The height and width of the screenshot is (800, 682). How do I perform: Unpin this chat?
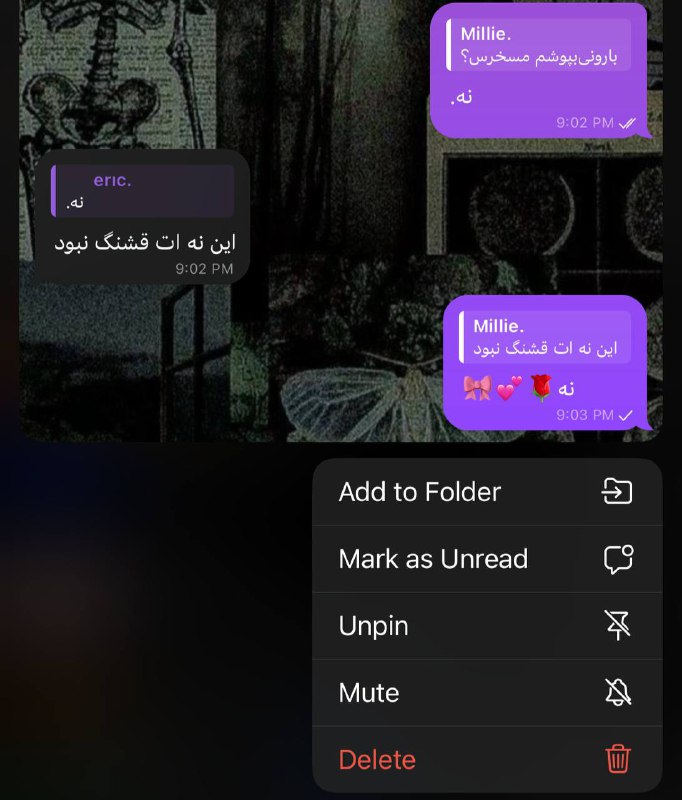pyautogui.click(x=487, y=626)
